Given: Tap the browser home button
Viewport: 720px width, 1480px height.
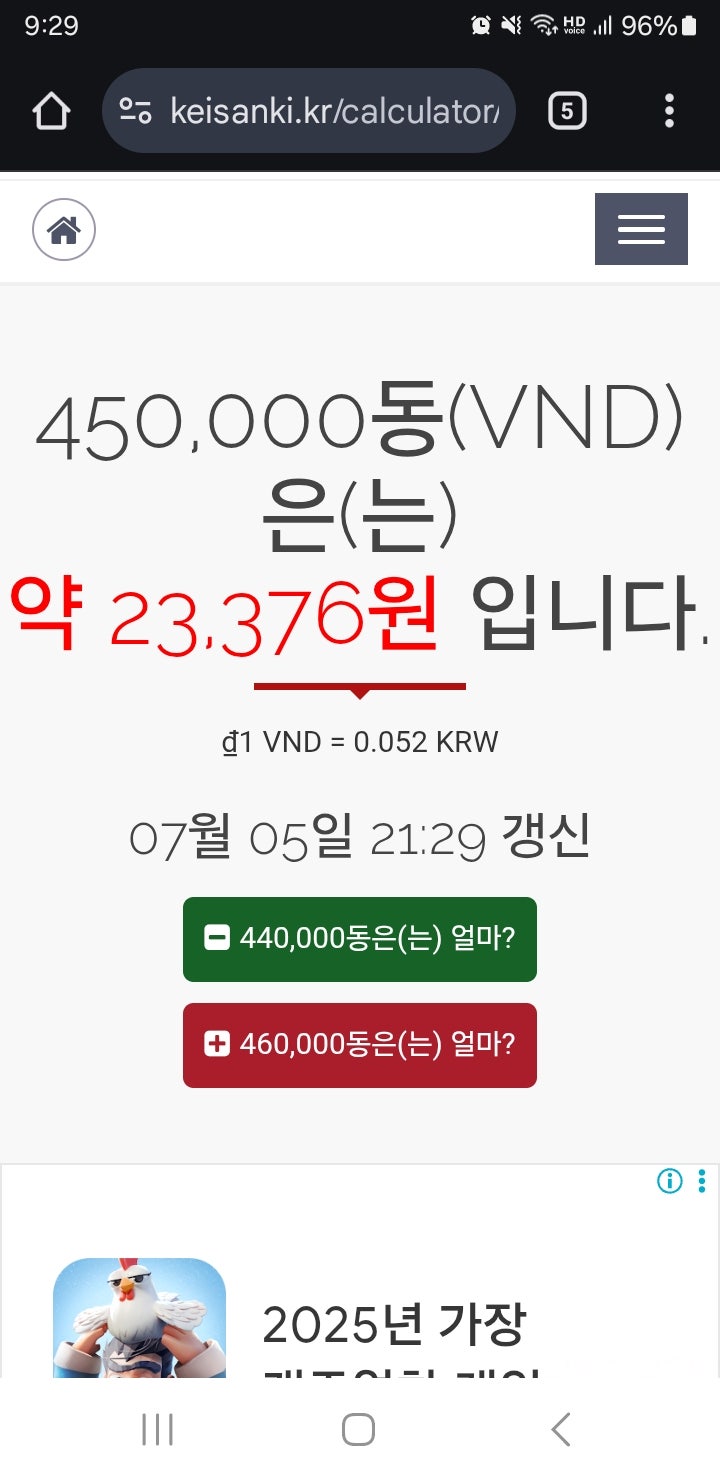Looking at the screenshot, I should coord(51,111).
